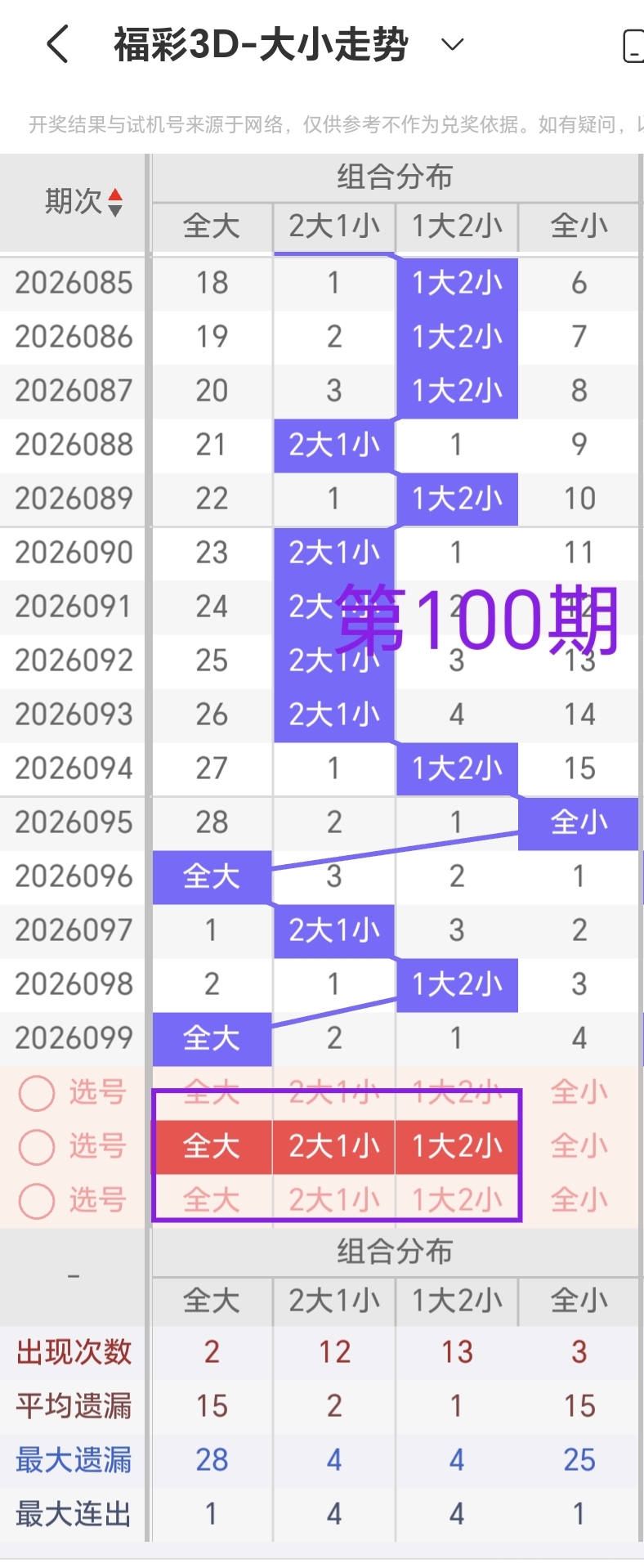Image resolution: width=644 pixels, height=1568 pixels.
Task: Select the third 选号 radio circle
Action: [x=36, y=1200]
